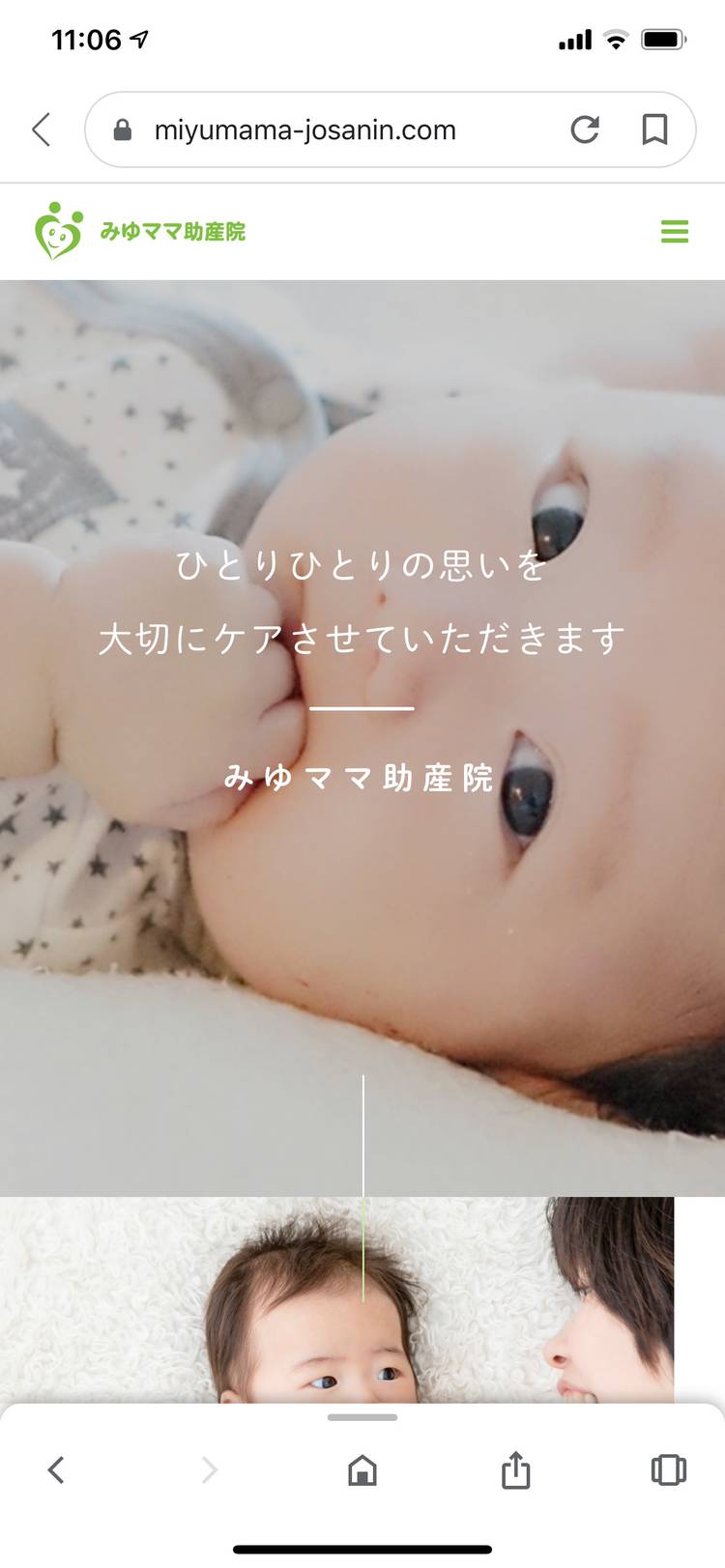Go back using the top arrow
Image resolution: width=725 pixels, height=1568 pixels.
(x=42, y=129)
